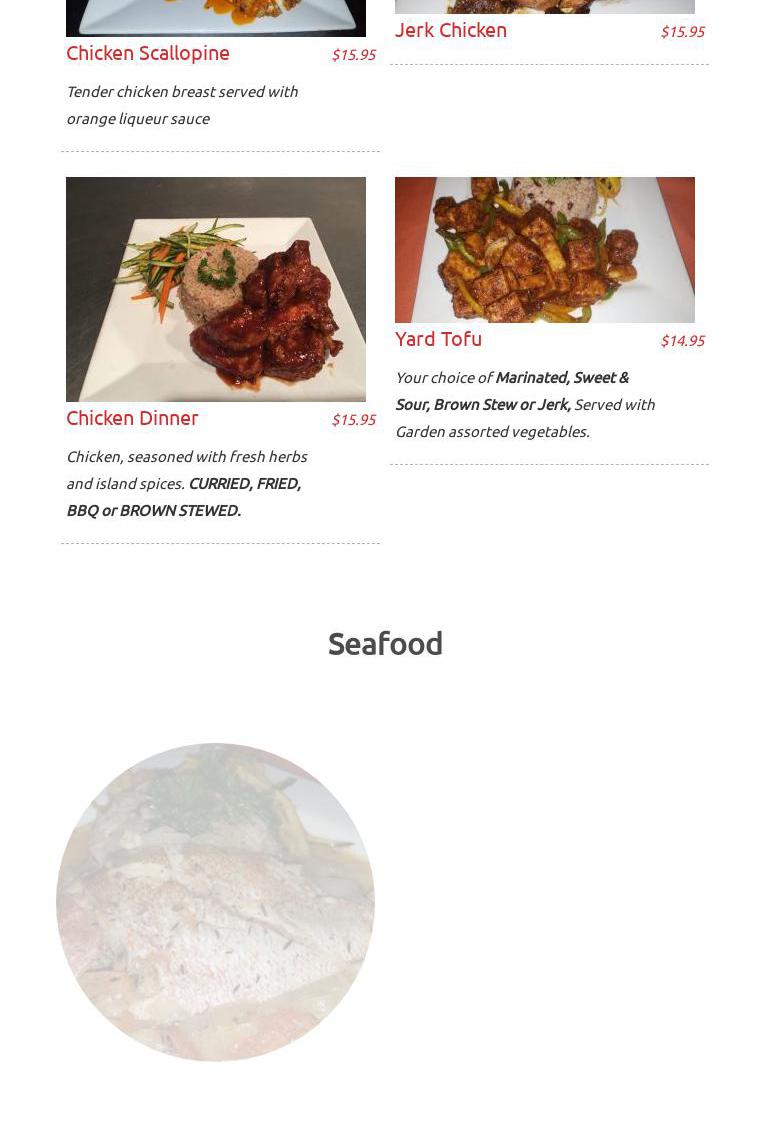Select the Chicken Dinner title link
The height and width of the screenshot is (1126, 770).
coord(132,418)
